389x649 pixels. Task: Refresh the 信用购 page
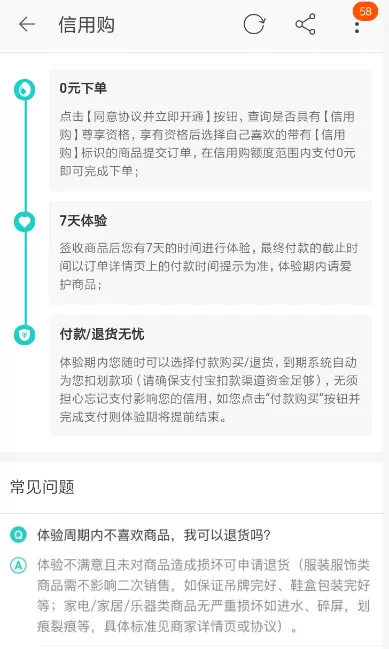click(254, 24)
